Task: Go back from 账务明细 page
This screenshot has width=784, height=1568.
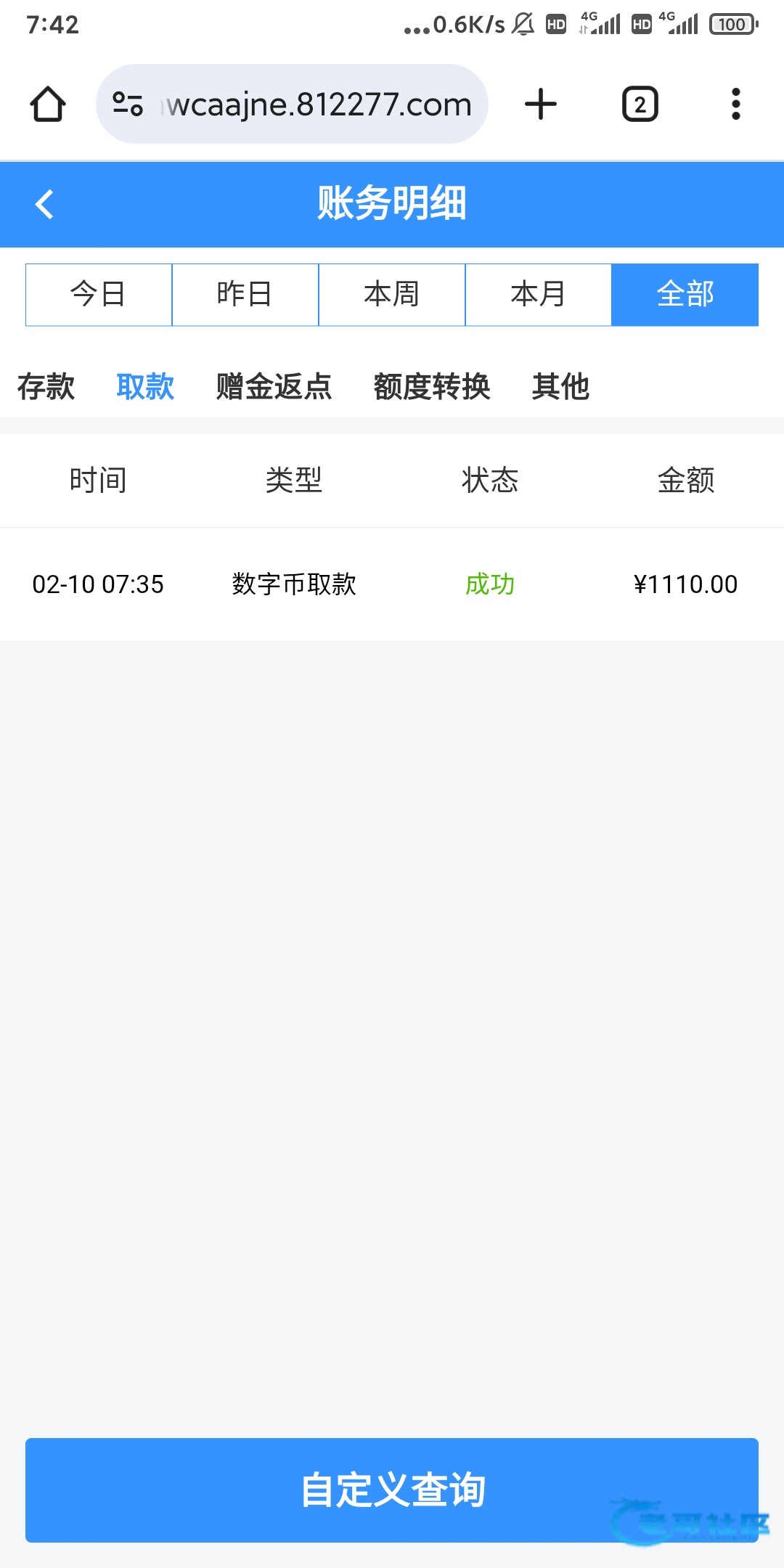Action: pos(45,204)
